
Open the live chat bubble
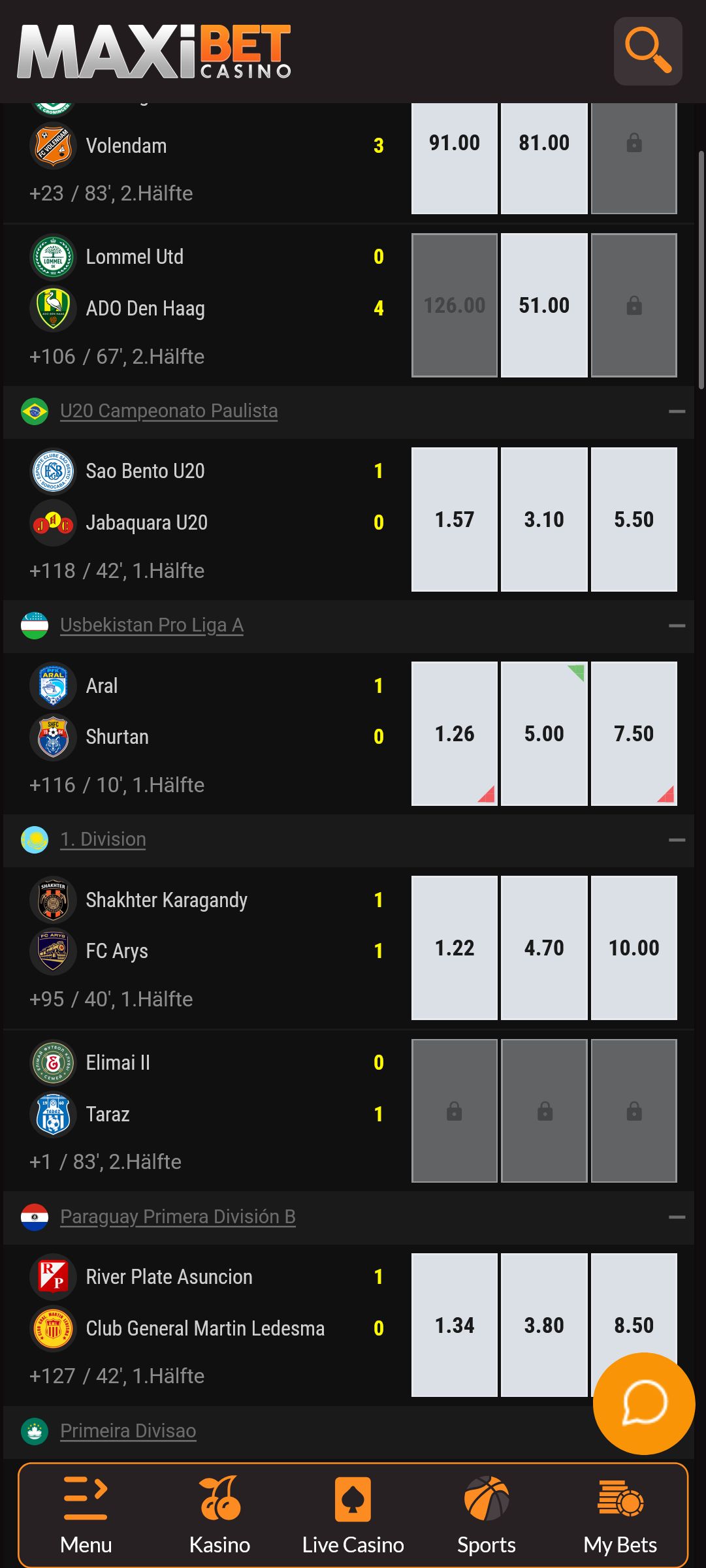(x=644, y=1403)
